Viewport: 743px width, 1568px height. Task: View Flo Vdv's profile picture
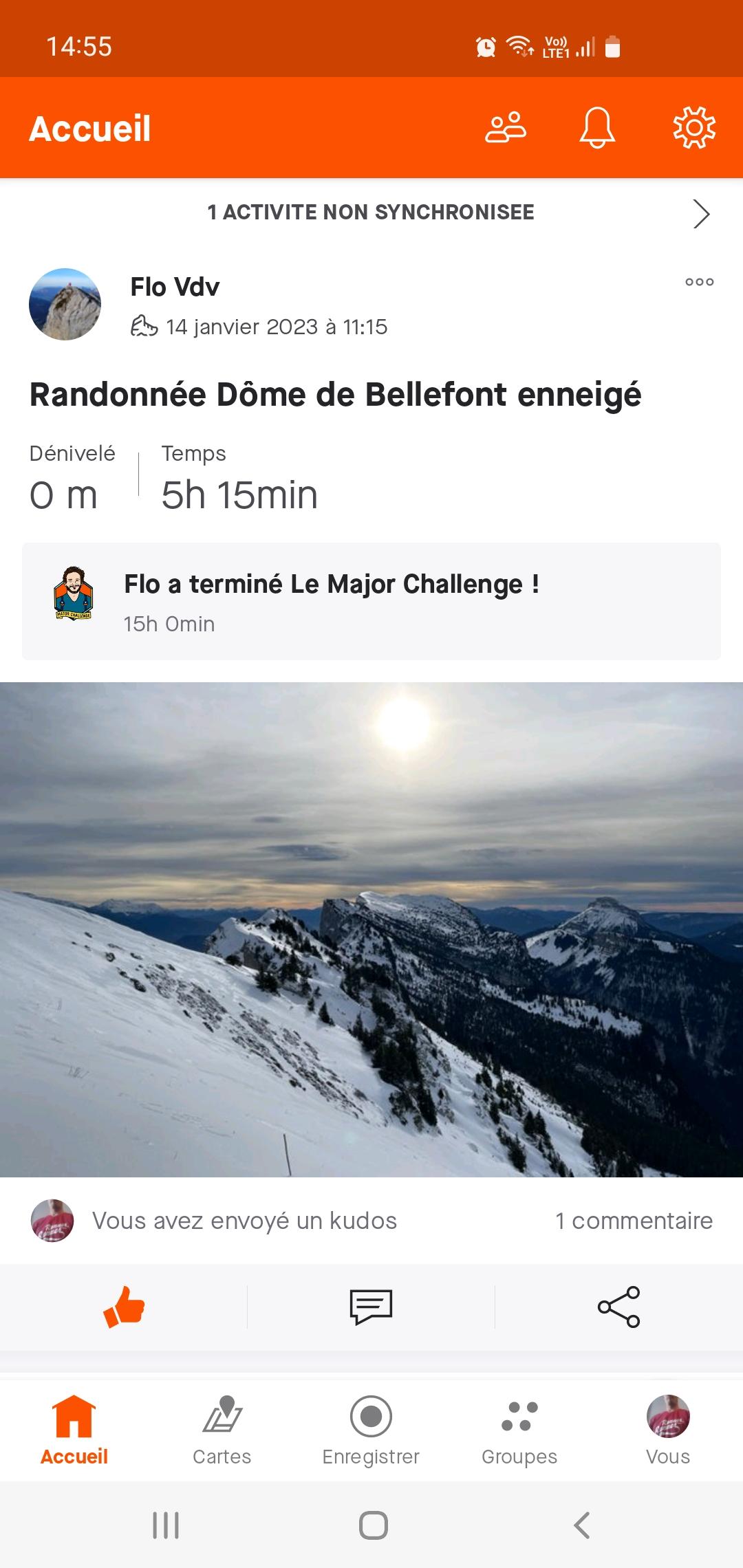point(65,304)
